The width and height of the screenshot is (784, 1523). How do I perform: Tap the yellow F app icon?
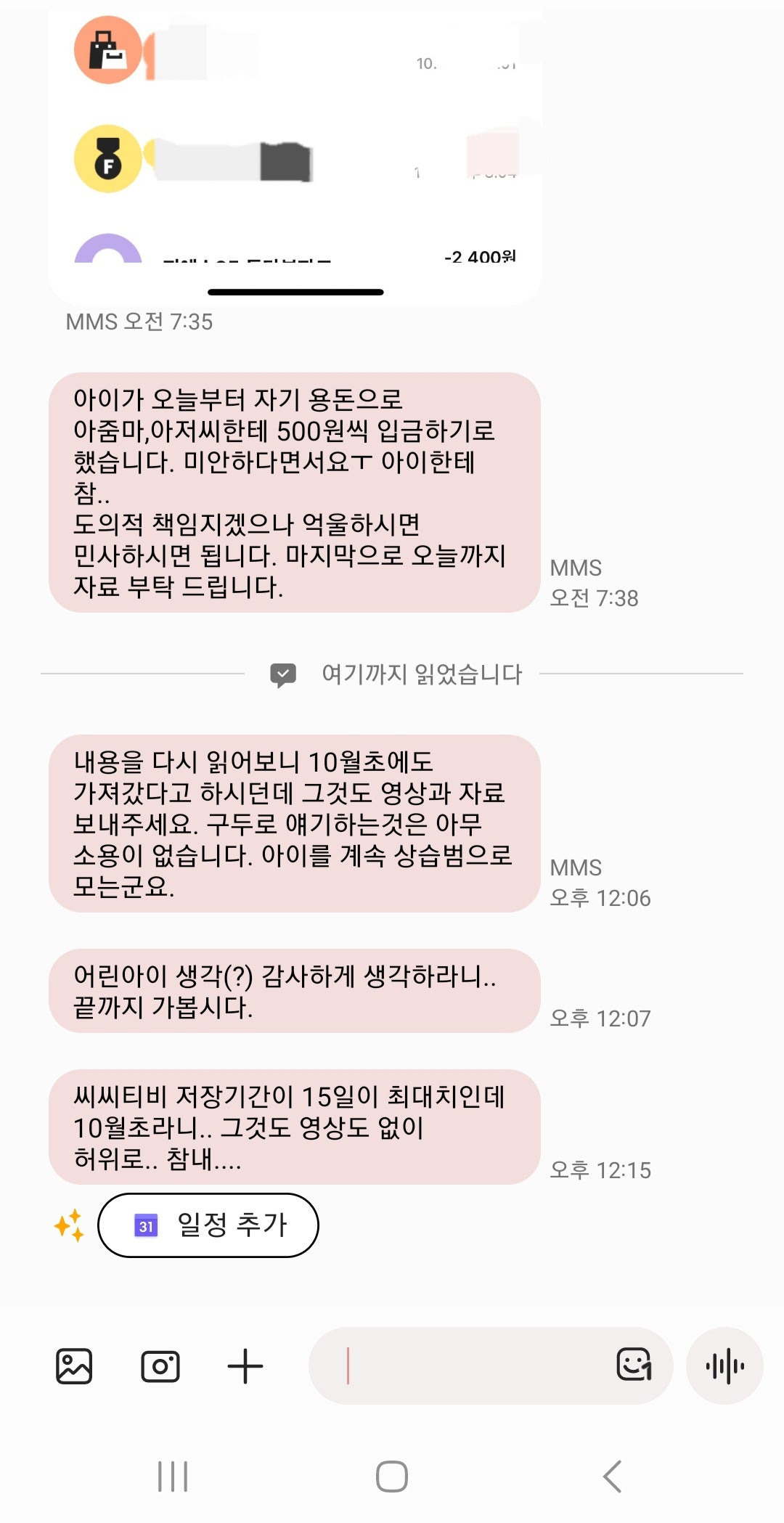[107, 158]
